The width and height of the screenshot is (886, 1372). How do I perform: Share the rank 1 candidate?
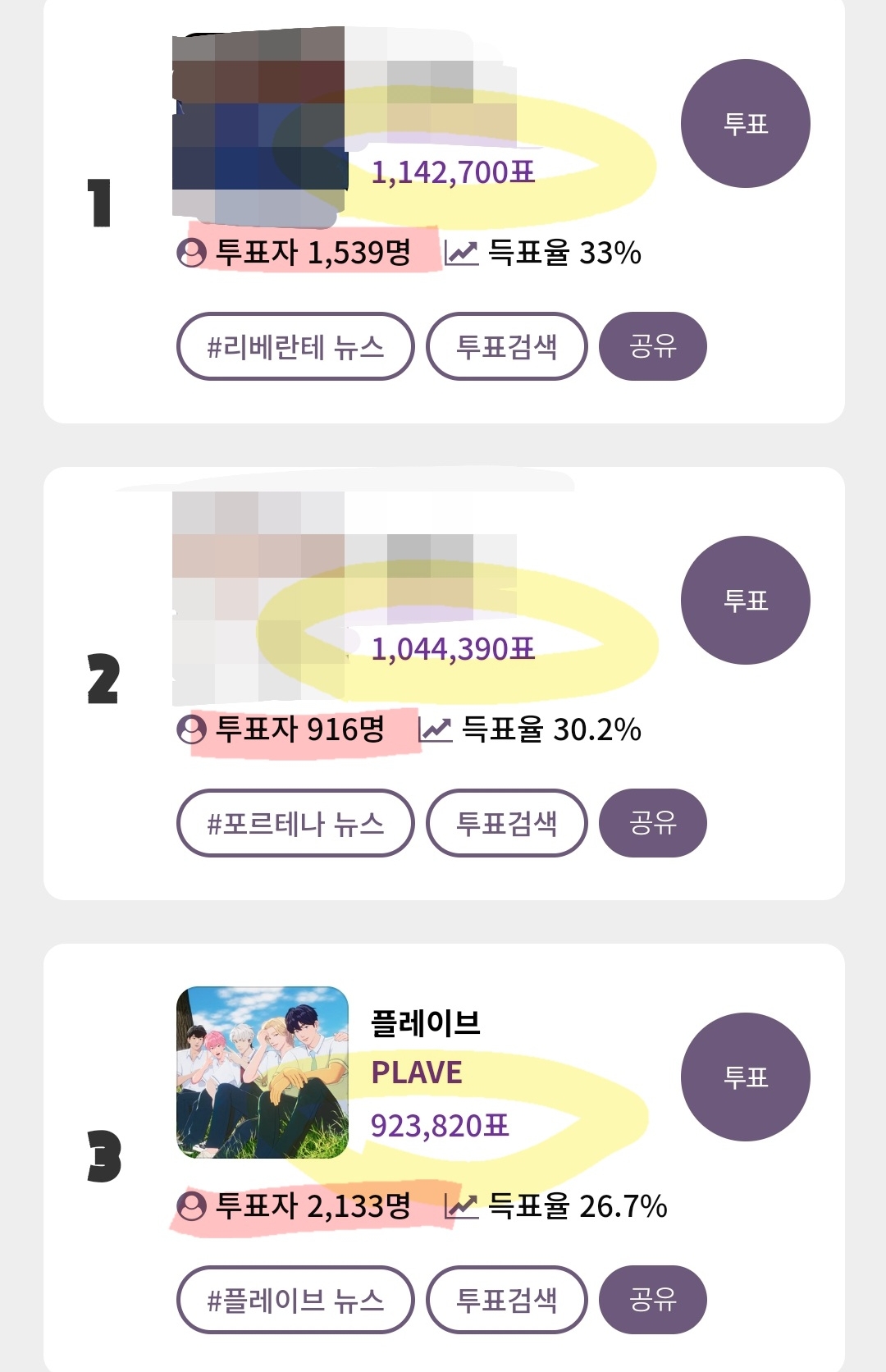[x=652, y=346]
